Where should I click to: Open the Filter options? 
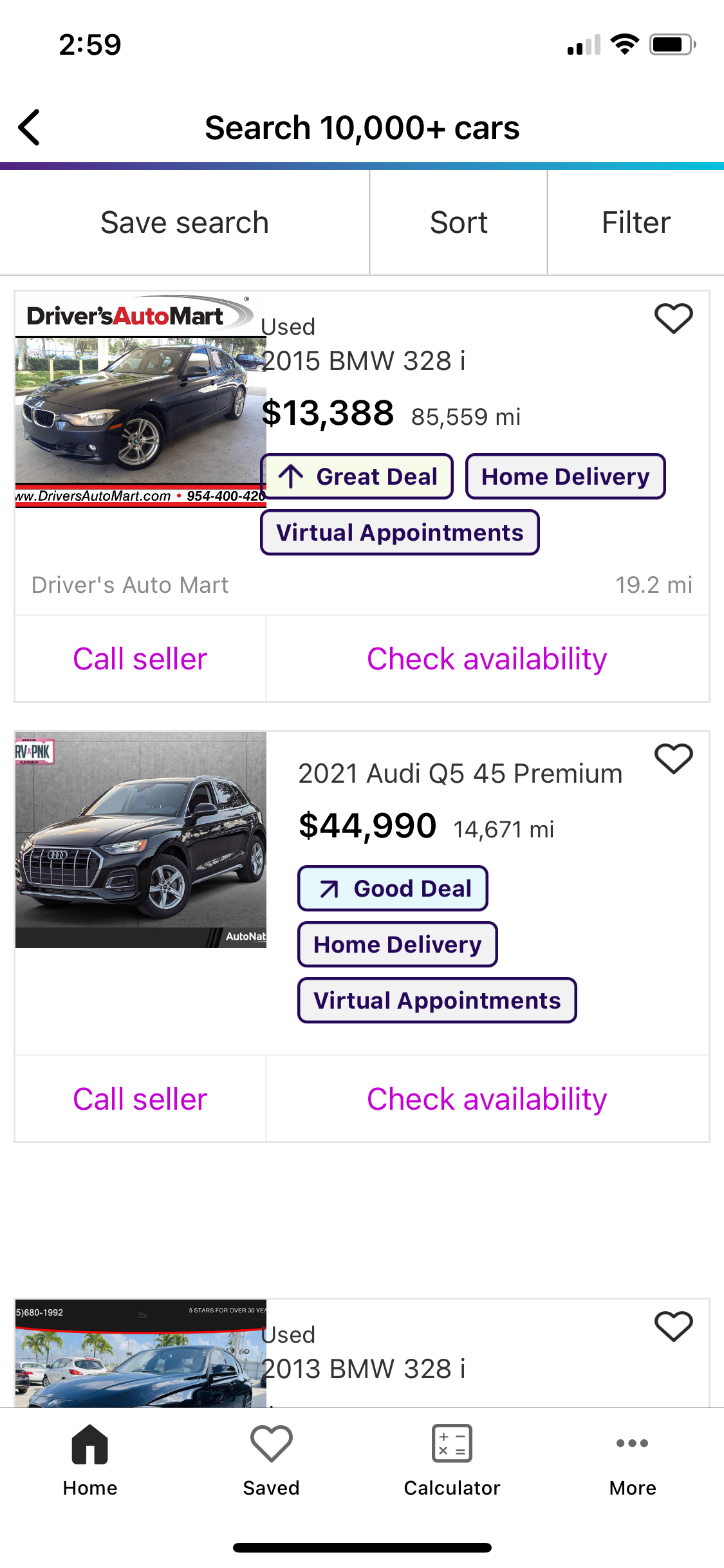(x=635, y=223)
